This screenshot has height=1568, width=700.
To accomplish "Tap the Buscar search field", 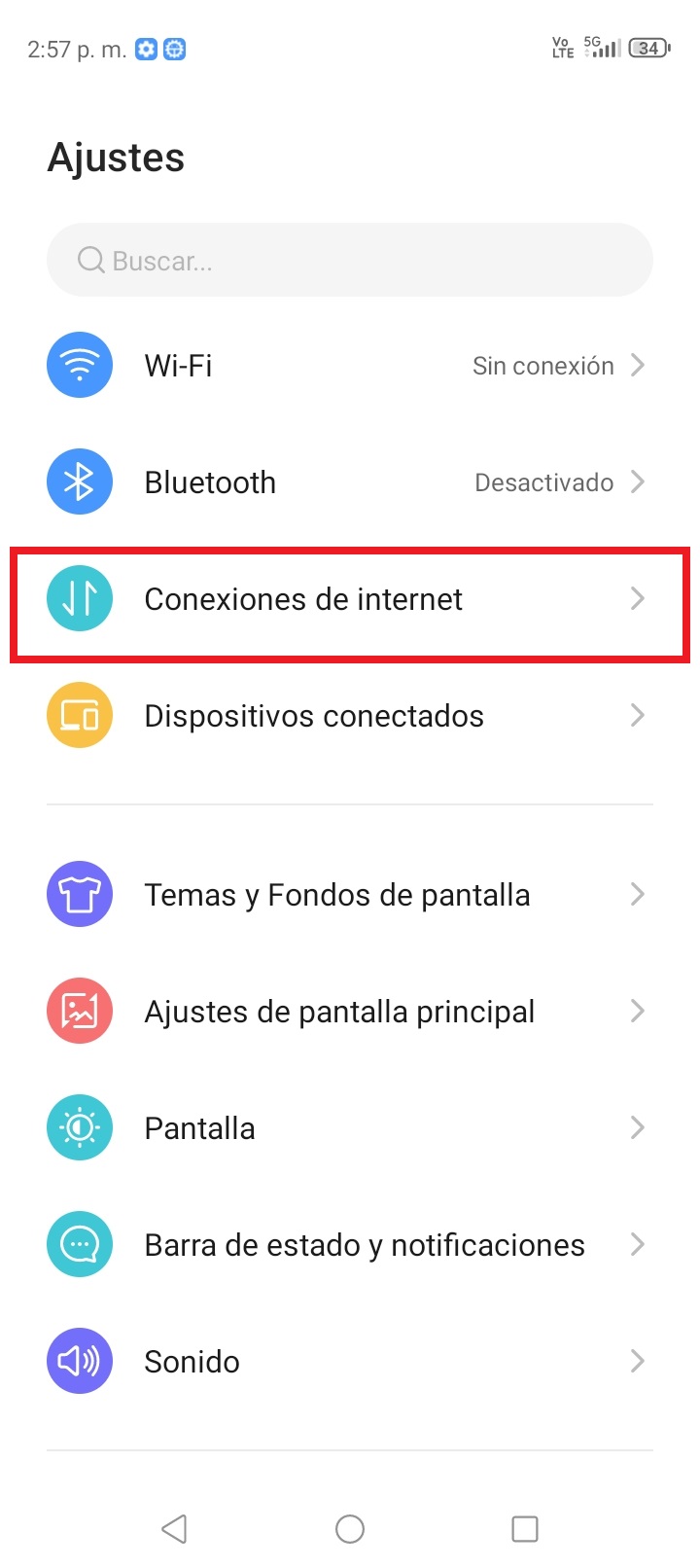I will pyautogui.click(x=350, y=260).
